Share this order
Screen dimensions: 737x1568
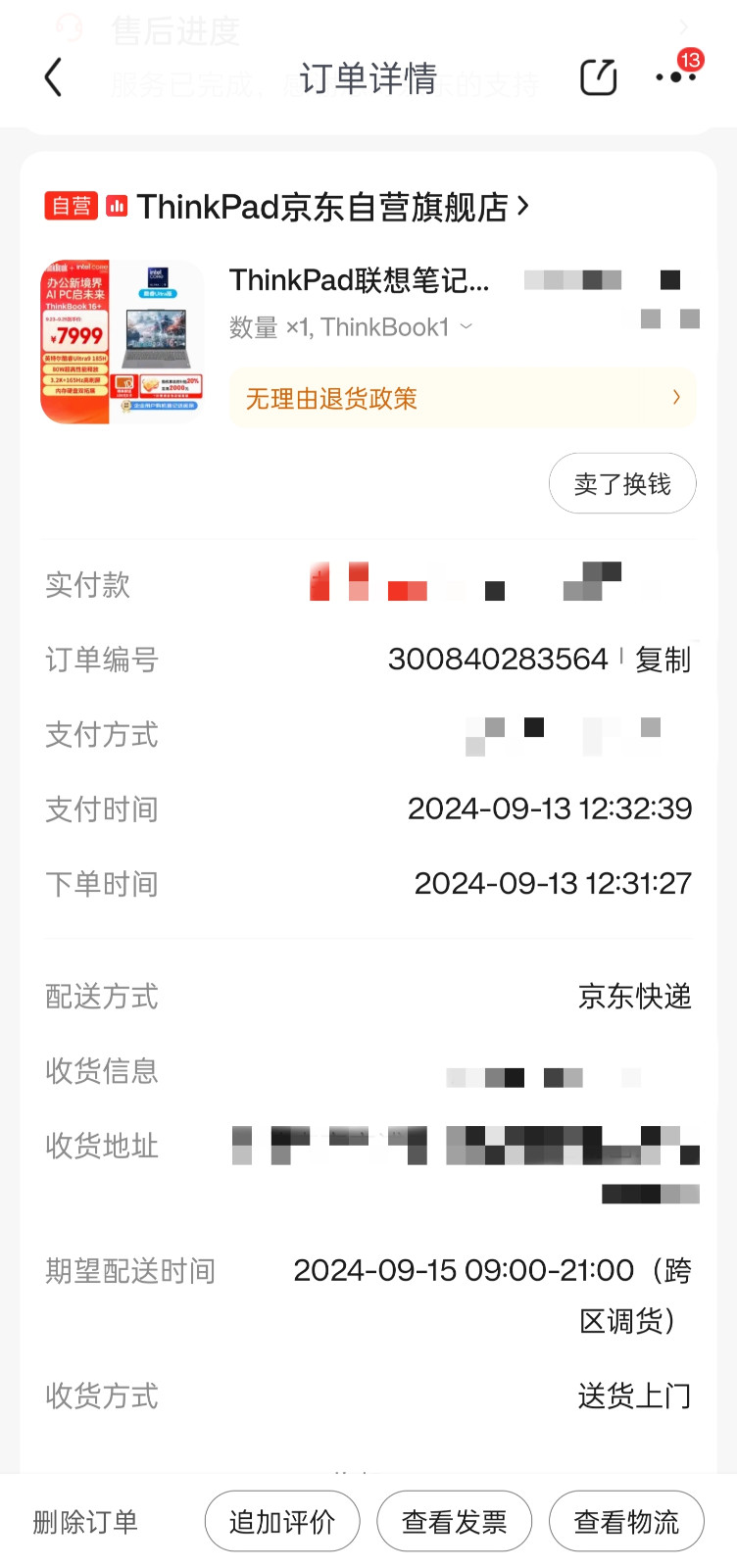(598, 77)
